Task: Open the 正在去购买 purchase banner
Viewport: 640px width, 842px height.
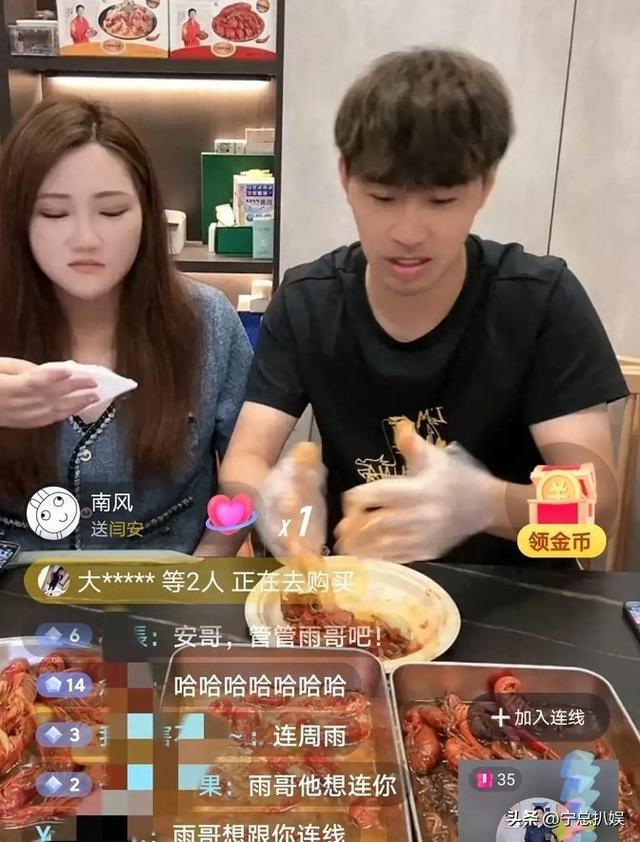Action: [x=200, y=581]
